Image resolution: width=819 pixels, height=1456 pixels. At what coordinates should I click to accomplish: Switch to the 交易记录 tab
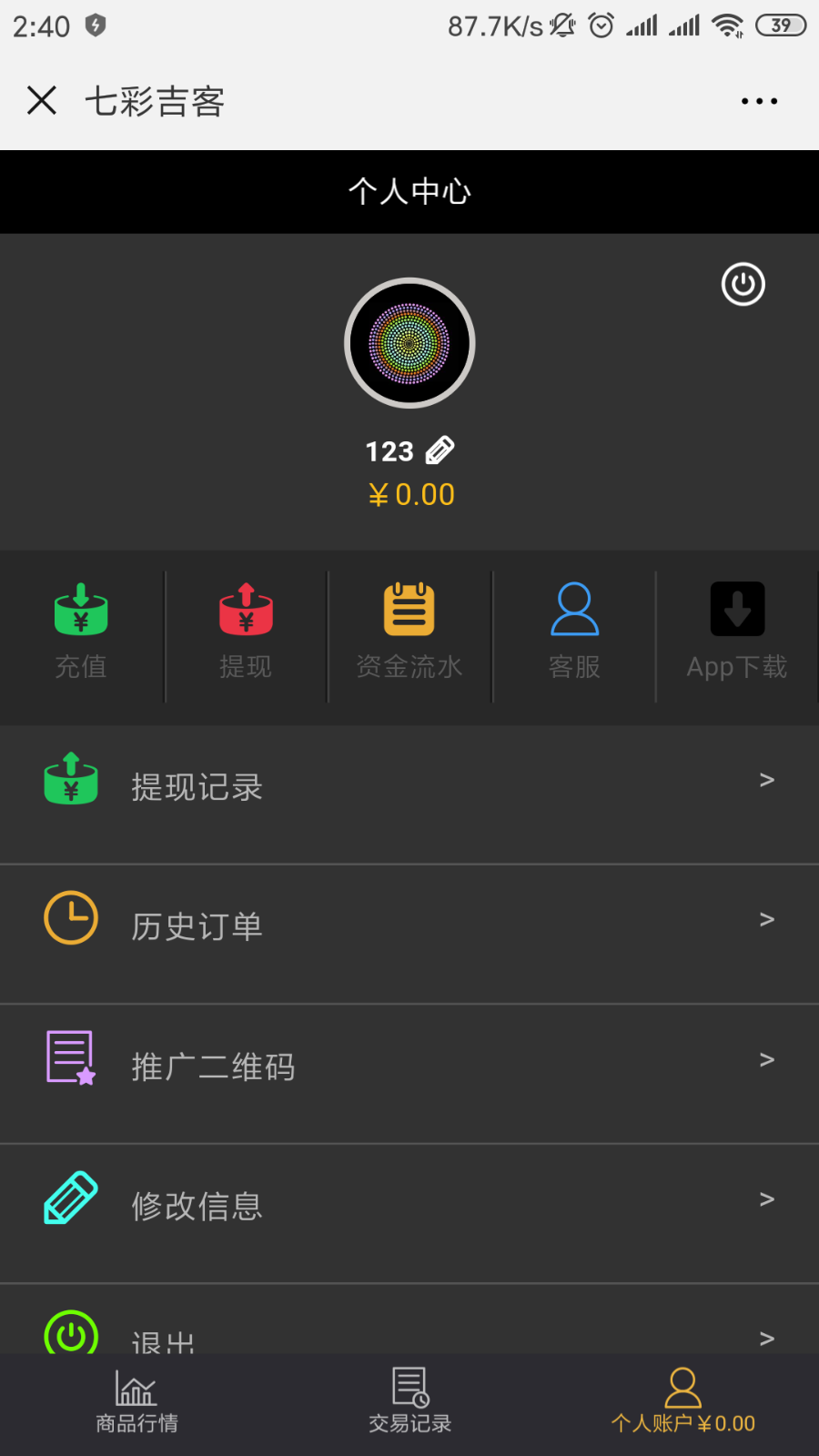(x=409, y=1401)
